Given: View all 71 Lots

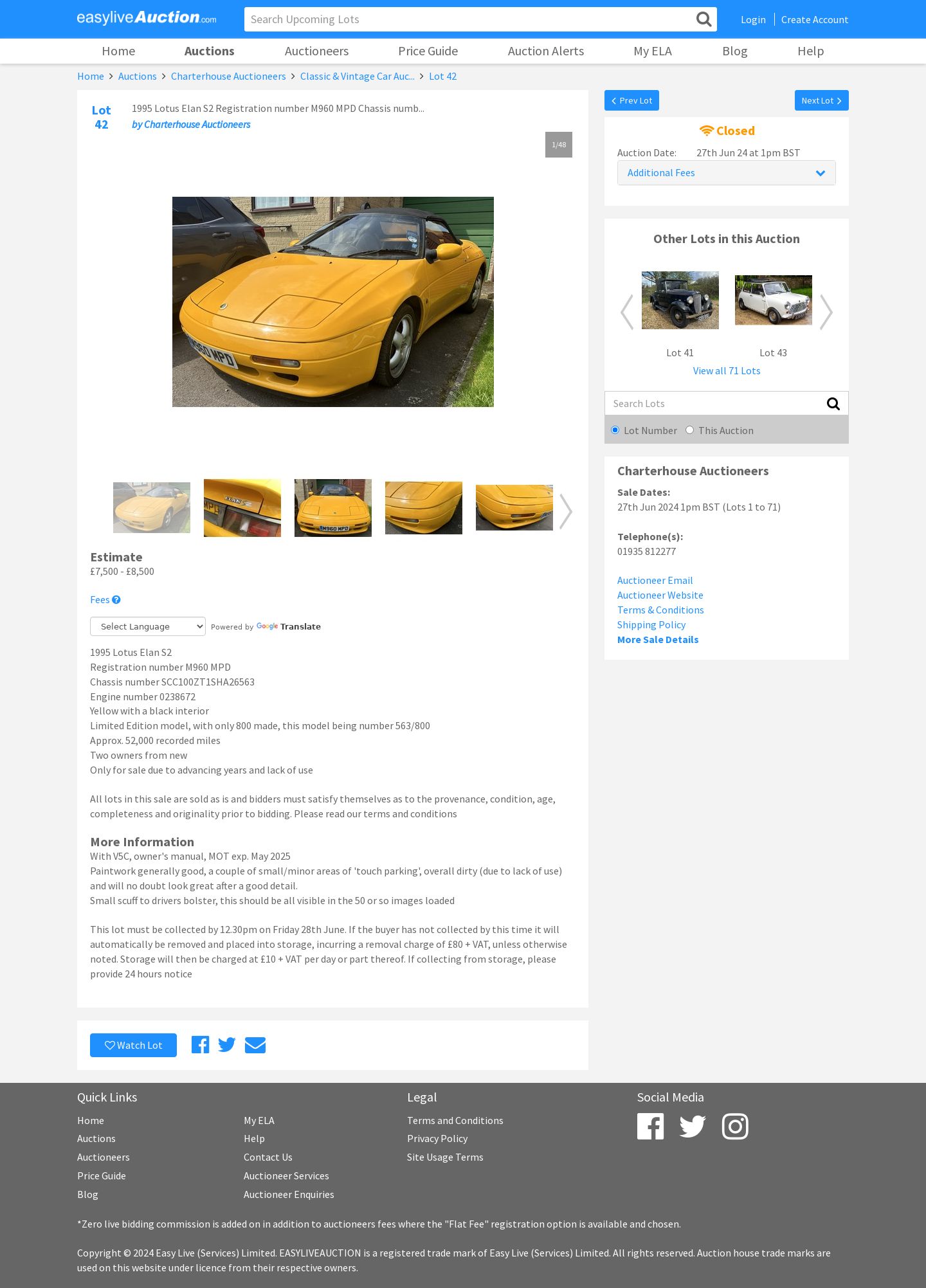Looking at the screenshot, I should click(x=726, y=371).
